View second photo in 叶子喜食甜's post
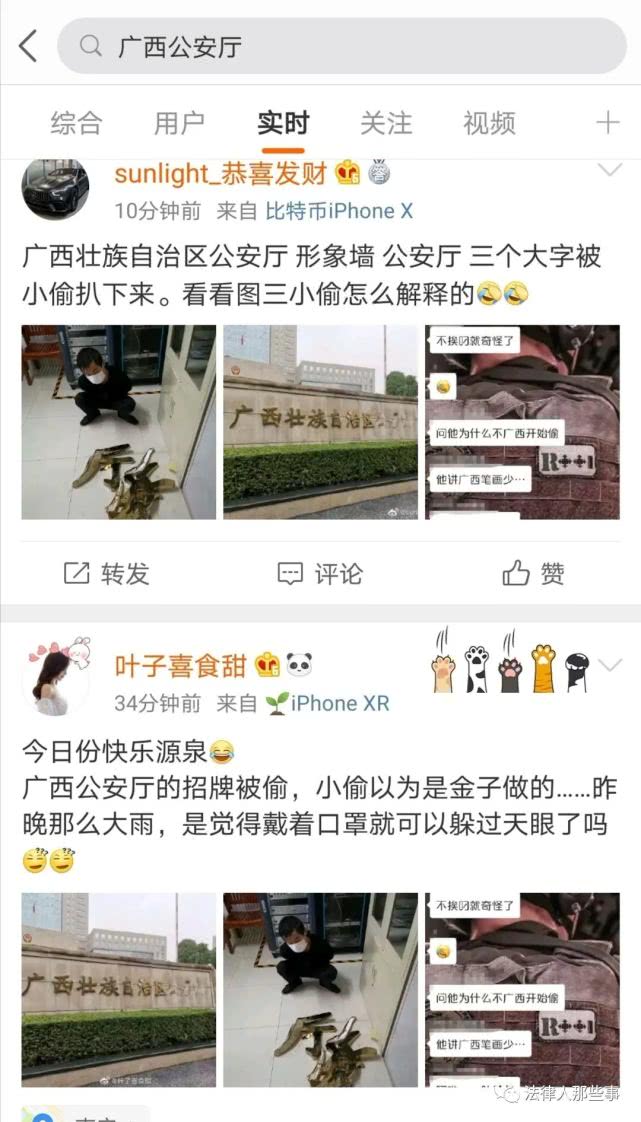 (320, 990)
